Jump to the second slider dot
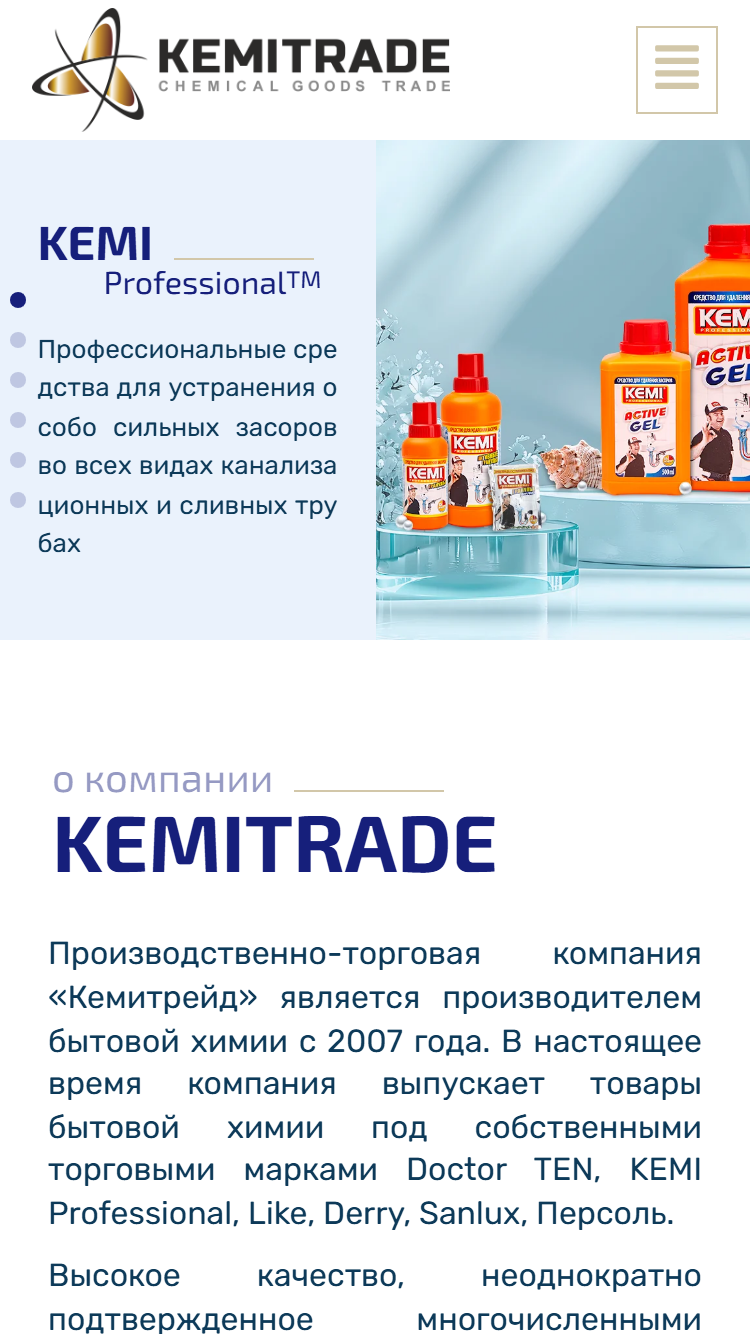750x1334 pixels. coord(18,340)
